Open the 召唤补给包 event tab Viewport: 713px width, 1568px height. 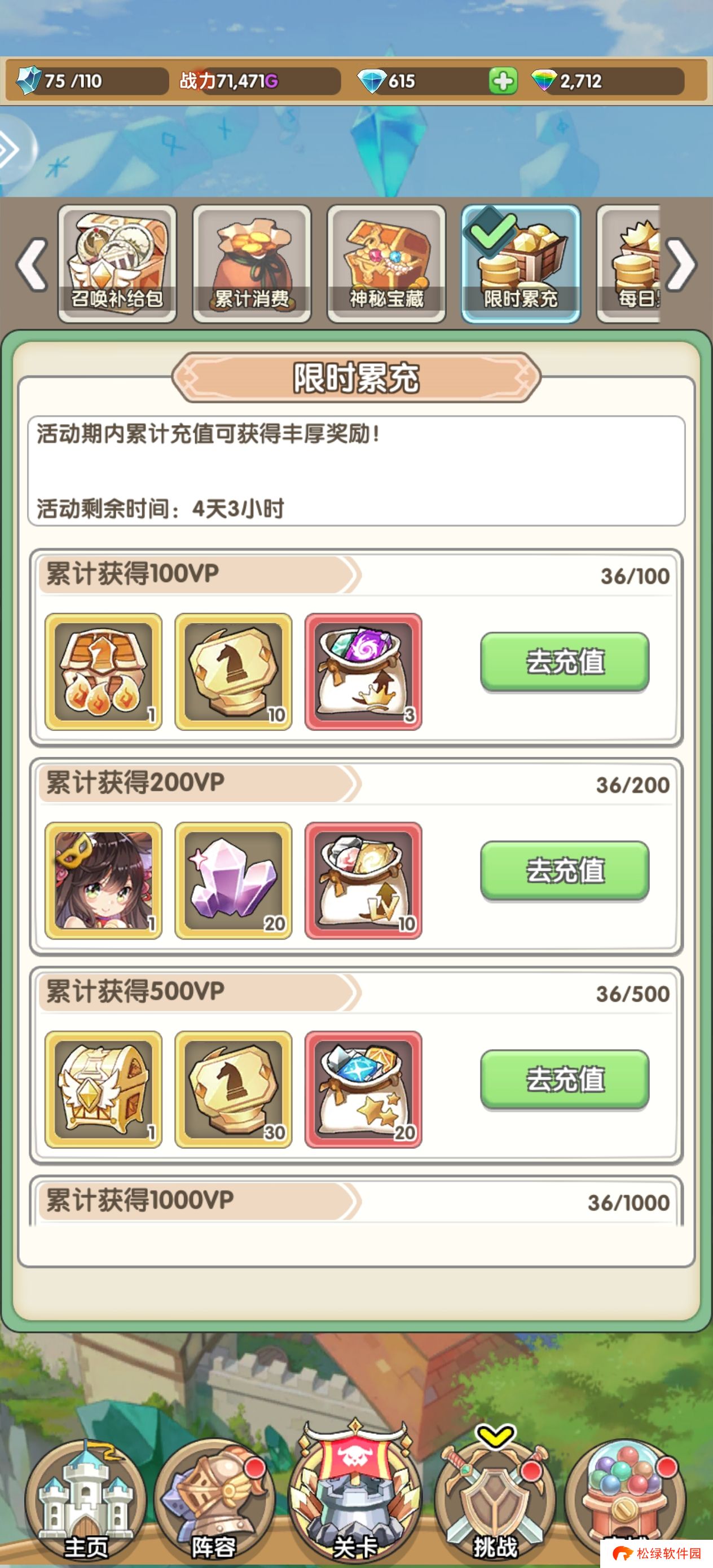[117, 263]
